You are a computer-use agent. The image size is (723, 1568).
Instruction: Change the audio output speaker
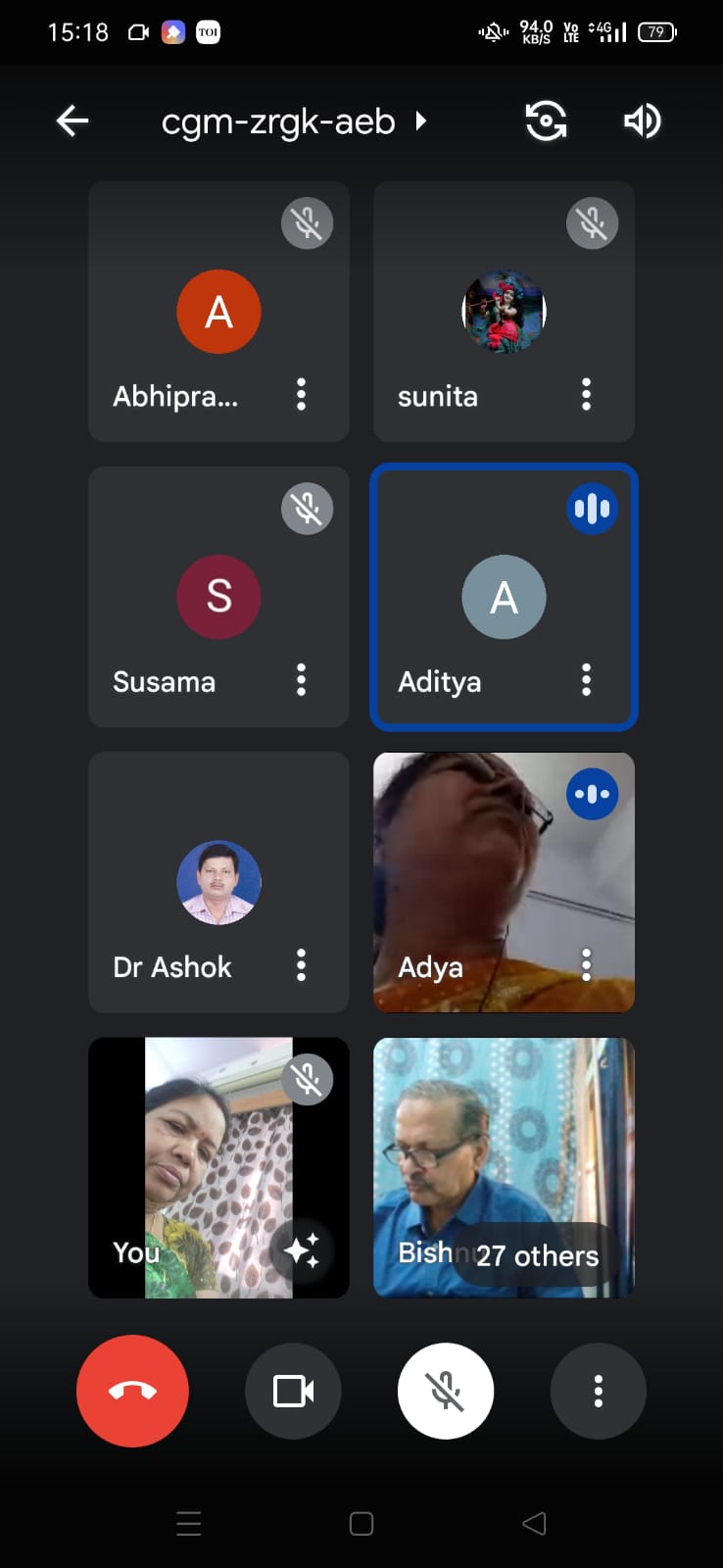(642, 122)
